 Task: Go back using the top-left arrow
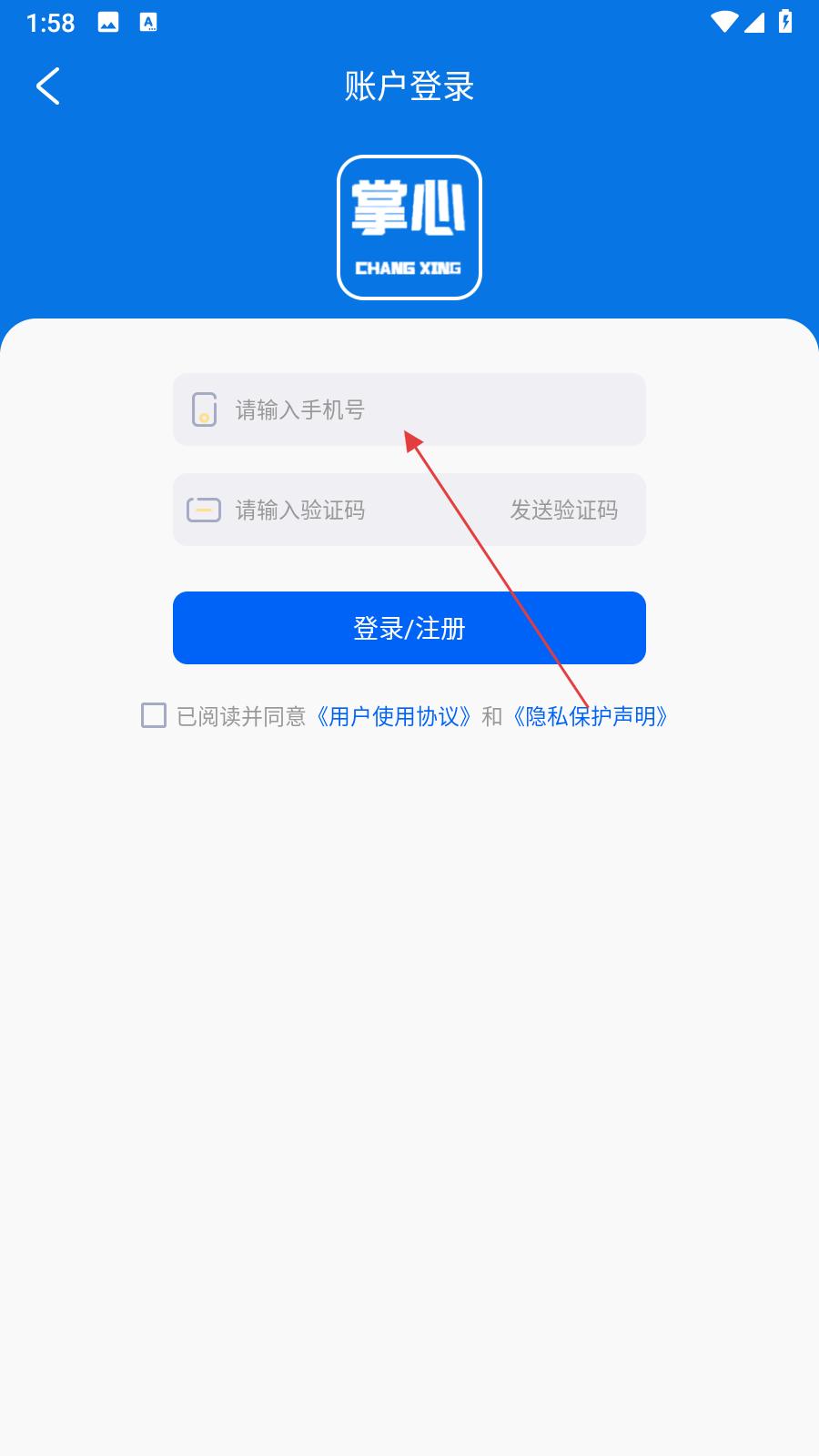point(48,86)
